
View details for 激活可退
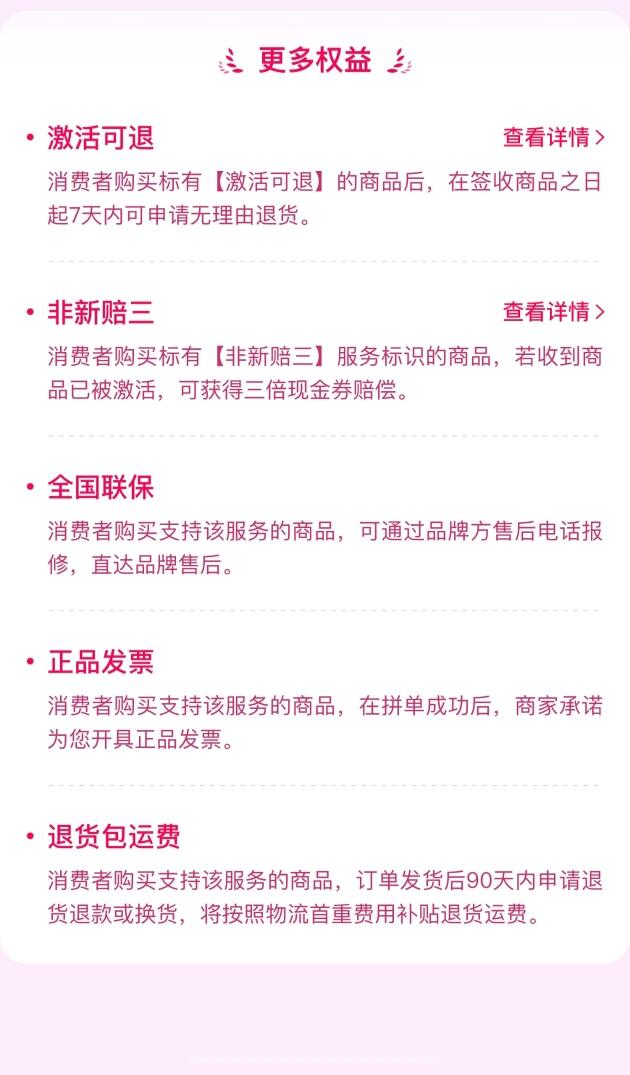pyautogui.click(x=554, y=137)
